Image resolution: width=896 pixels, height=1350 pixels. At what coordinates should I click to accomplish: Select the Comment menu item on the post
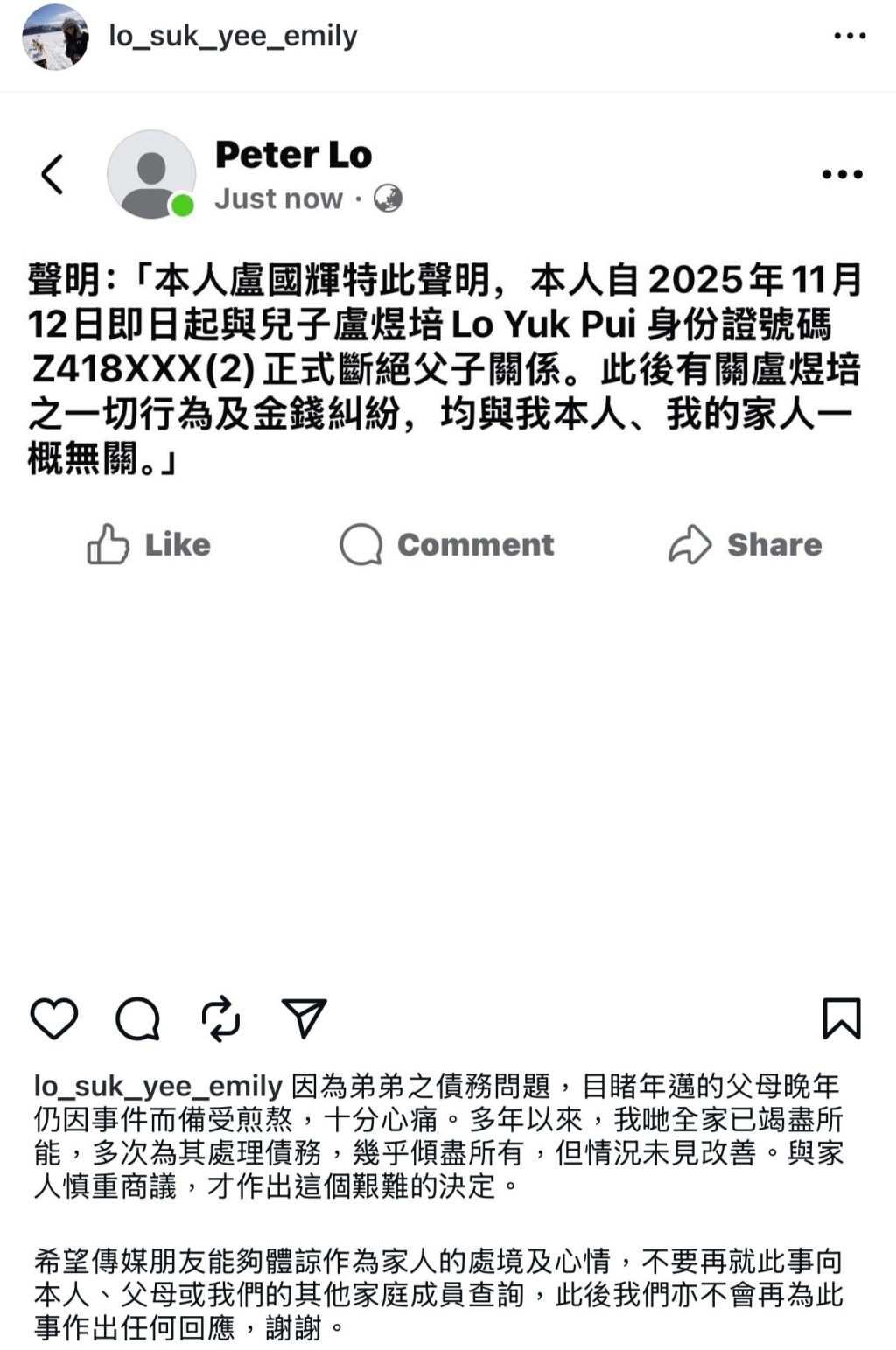click(x=449, y=545)
